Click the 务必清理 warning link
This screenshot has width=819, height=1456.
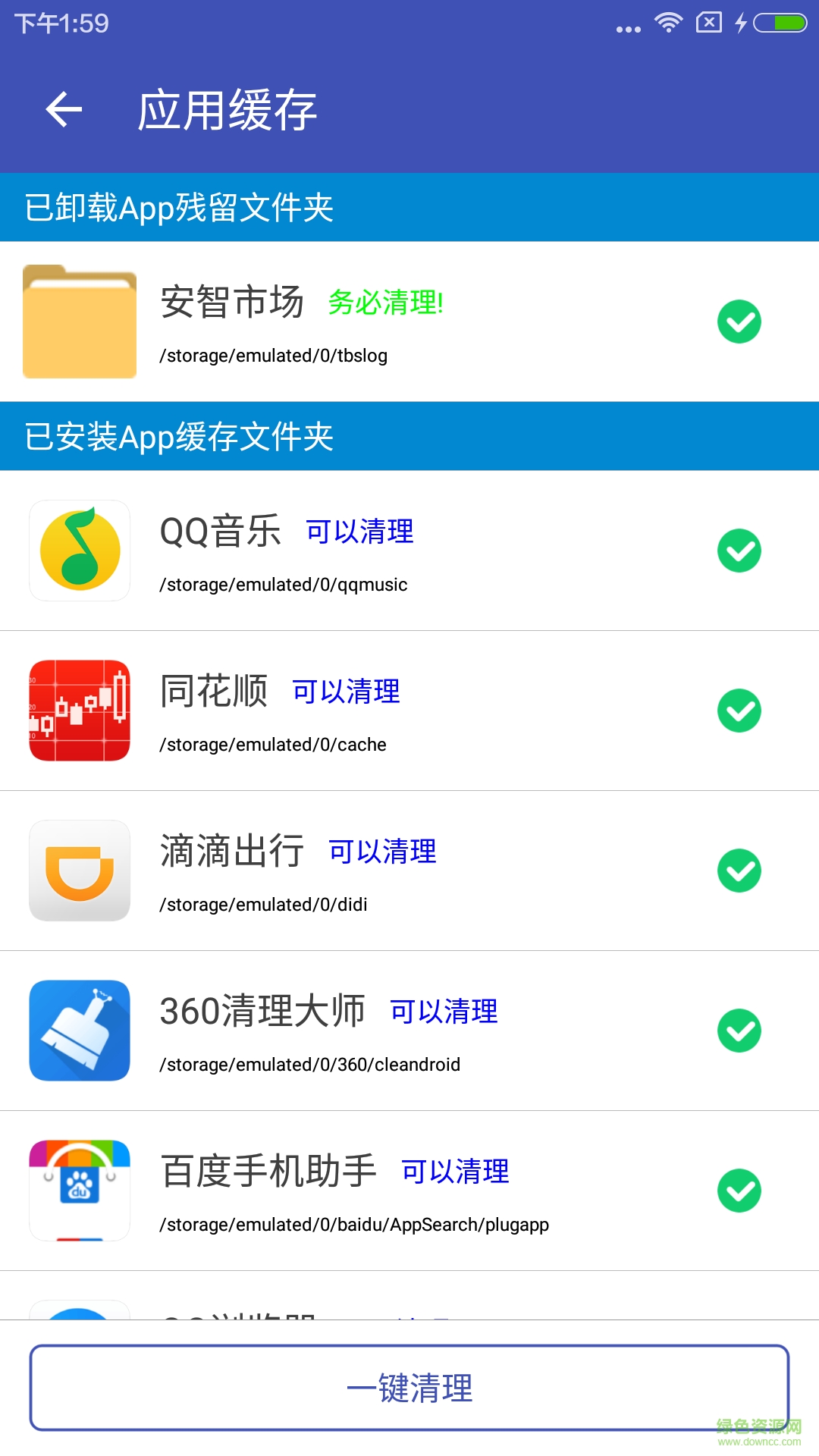pos(386,303)
